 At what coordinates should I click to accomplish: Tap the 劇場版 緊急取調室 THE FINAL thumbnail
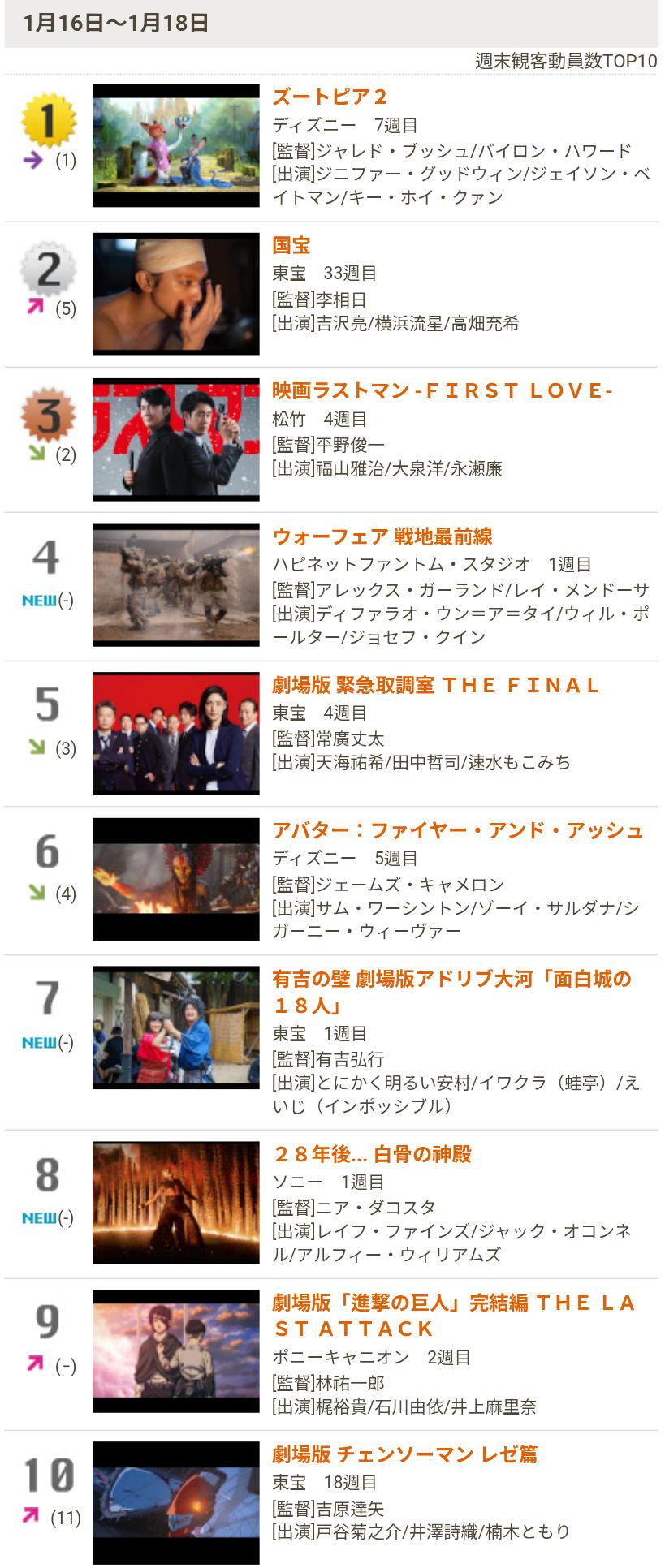pyautogui.click(x=175, y=734)
